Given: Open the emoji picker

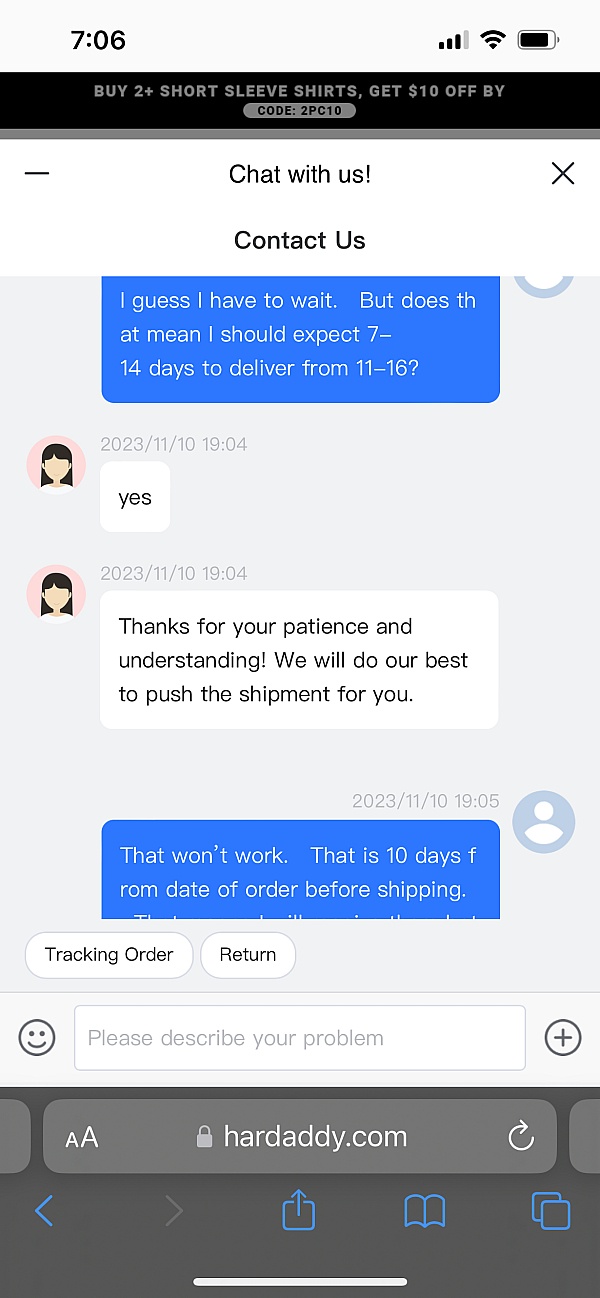Looking at the screenshot, I should click(x=37, y=1038).
